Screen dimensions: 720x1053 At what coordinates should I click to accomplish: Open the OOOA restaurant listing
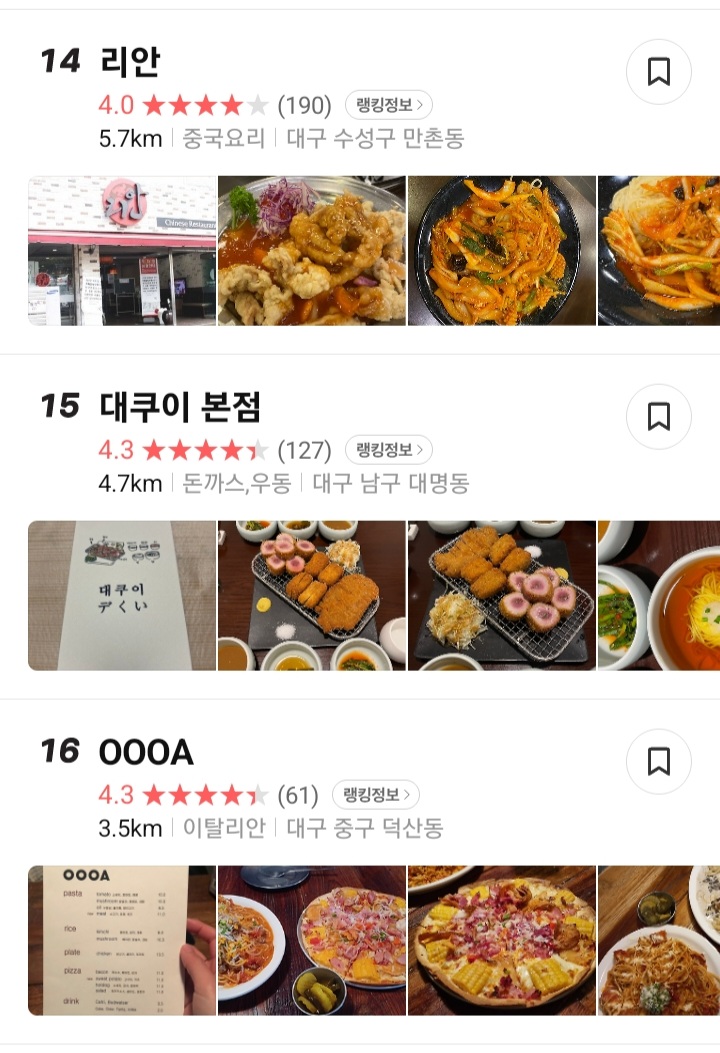click(146, 752)
